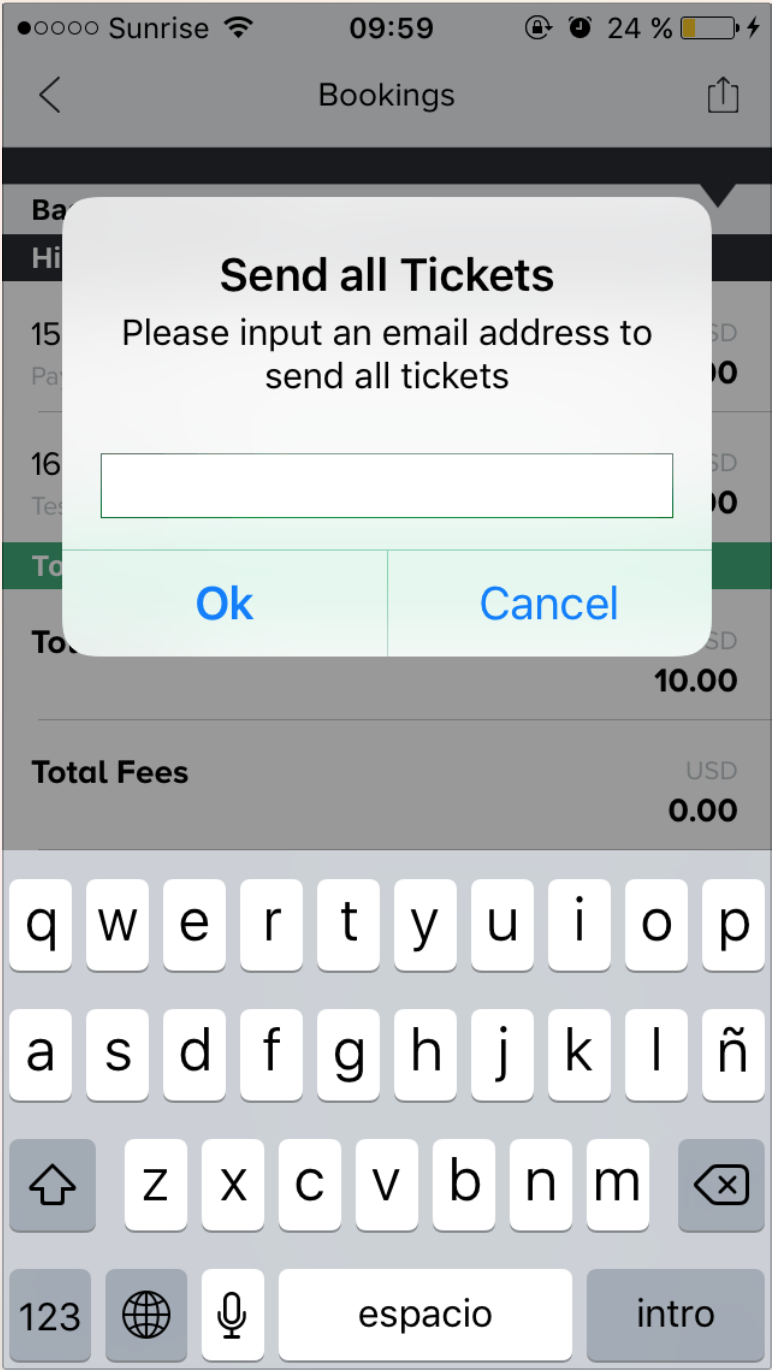Switch keyboard to numbers with 123 key
The height and width of the screenshot is (1370, 772).
pos(50,1315)
